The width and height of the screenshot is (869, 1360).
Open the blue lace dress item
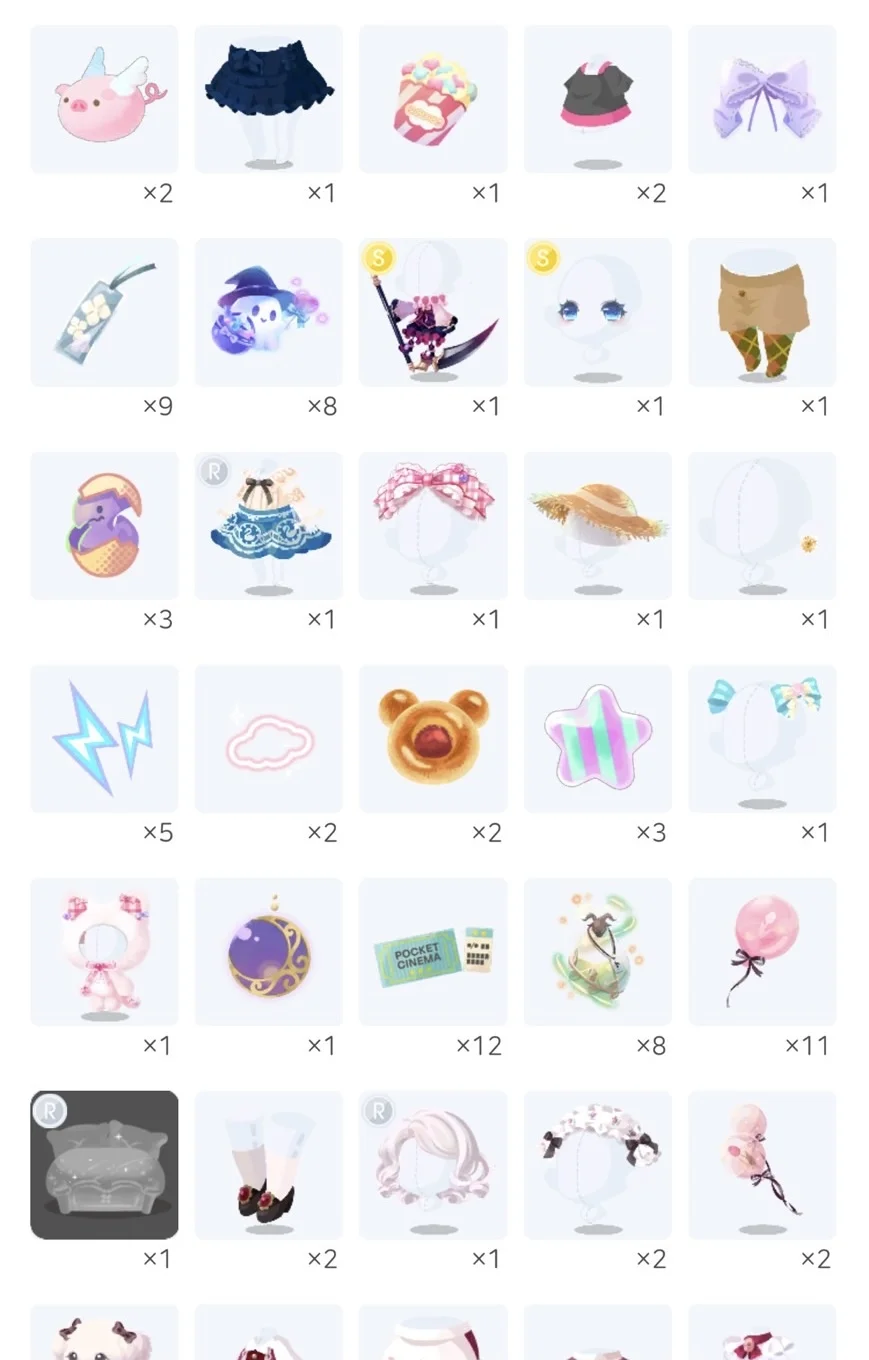[268, 526]
